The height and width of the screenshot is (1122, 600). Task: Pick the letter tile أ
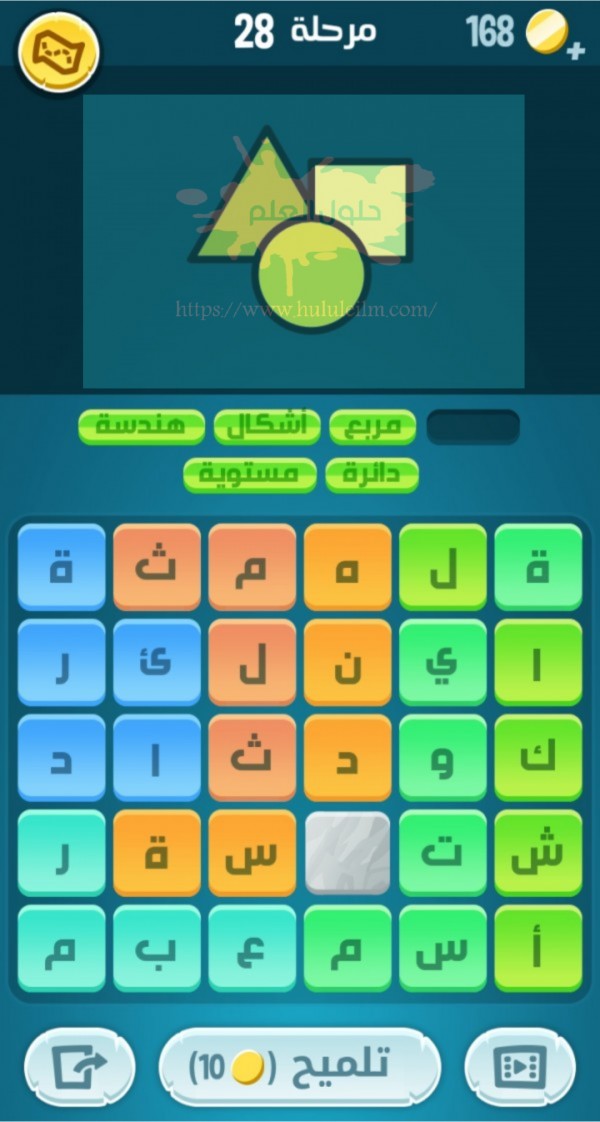point(537,948)
